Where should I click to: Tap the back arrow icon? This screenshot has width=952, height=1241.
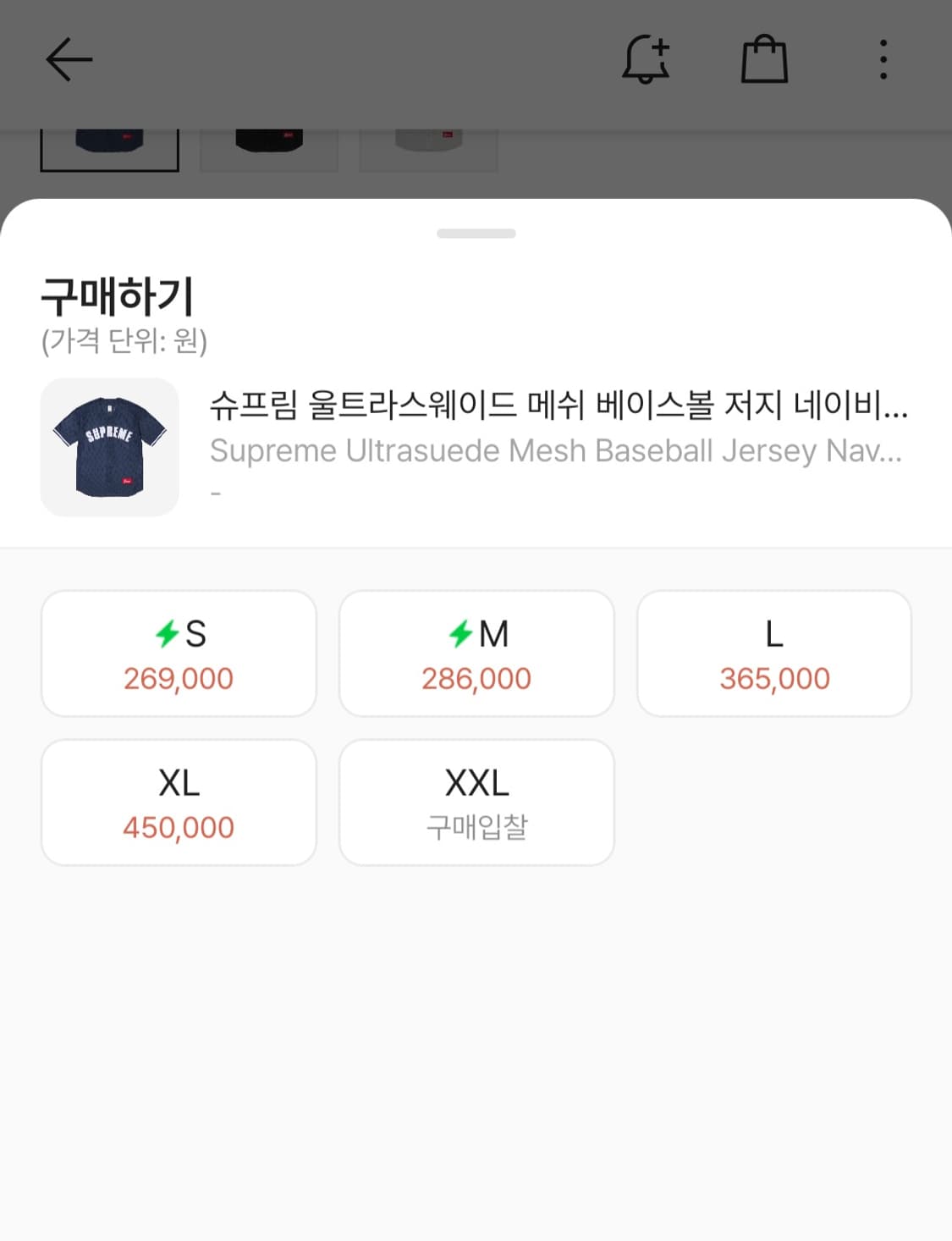69,58
